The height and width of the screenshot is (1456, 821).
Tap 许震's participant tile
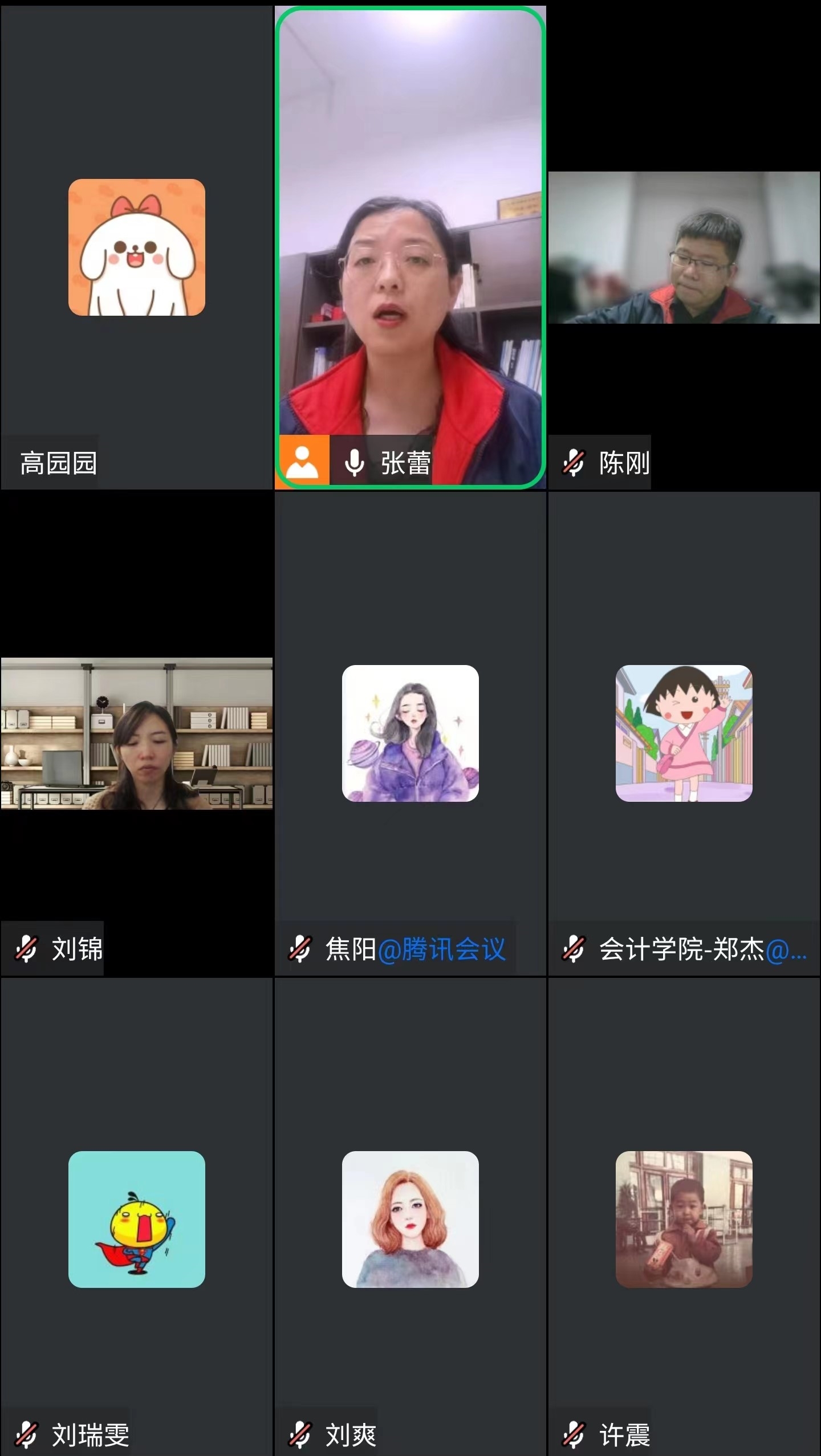pyautogui.click(x=684, y=1219)
